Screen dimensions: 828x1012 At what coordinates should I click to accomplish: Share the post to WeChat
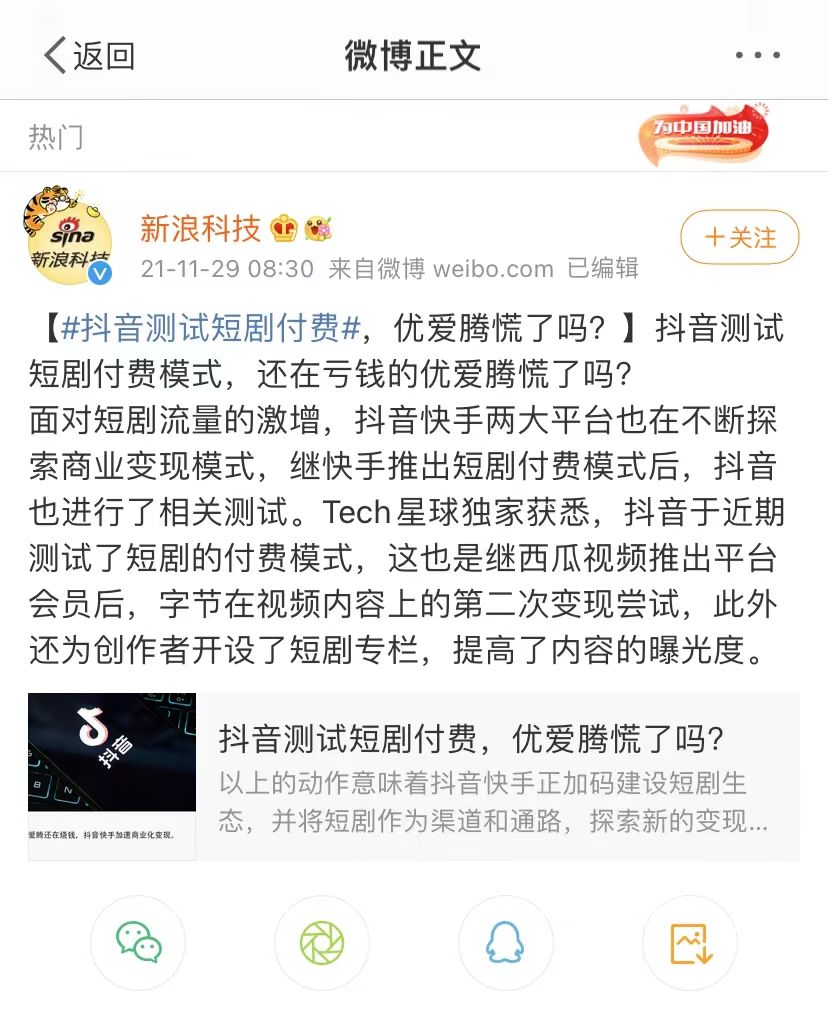pos(138,943)
